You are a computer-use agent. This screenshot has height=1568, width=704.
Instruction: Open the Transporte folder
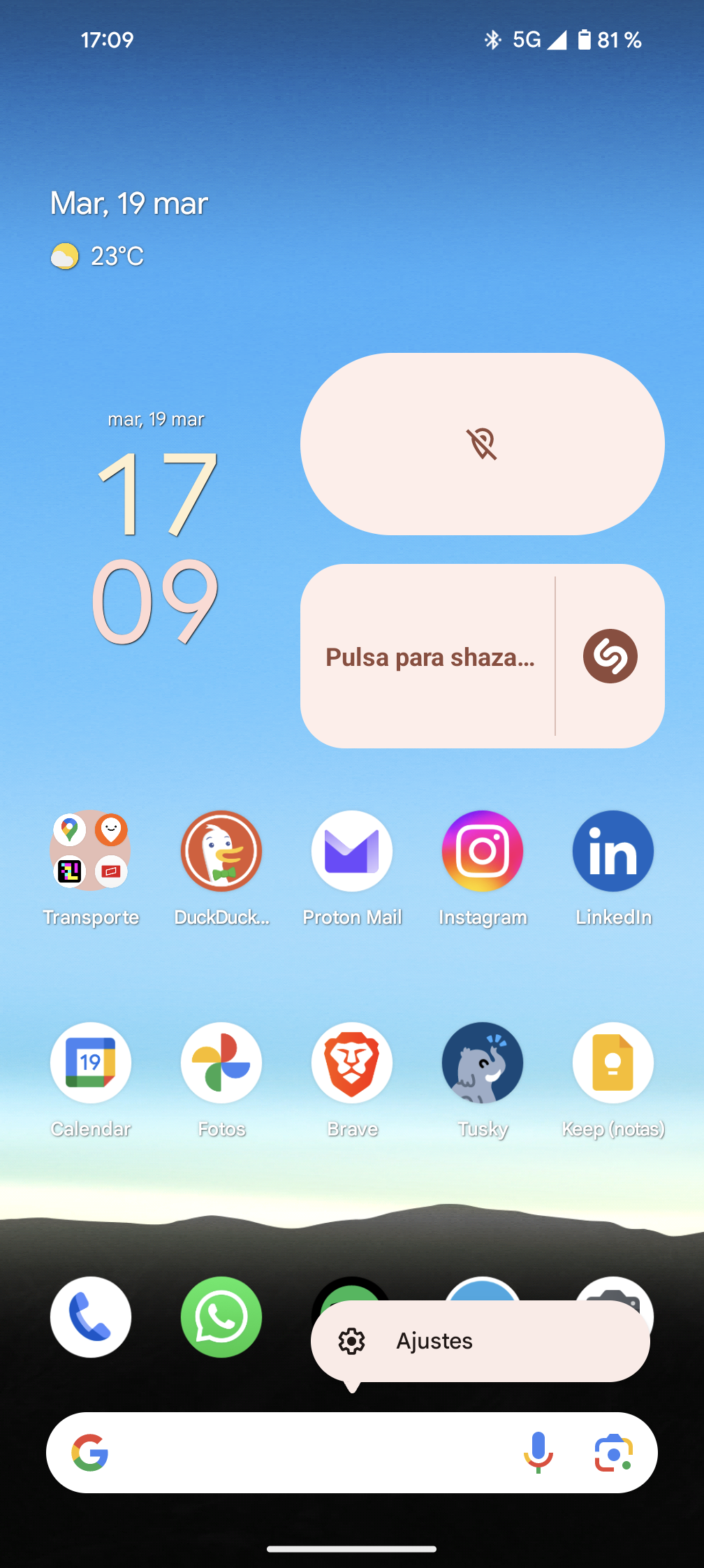[x=90, y=851]
